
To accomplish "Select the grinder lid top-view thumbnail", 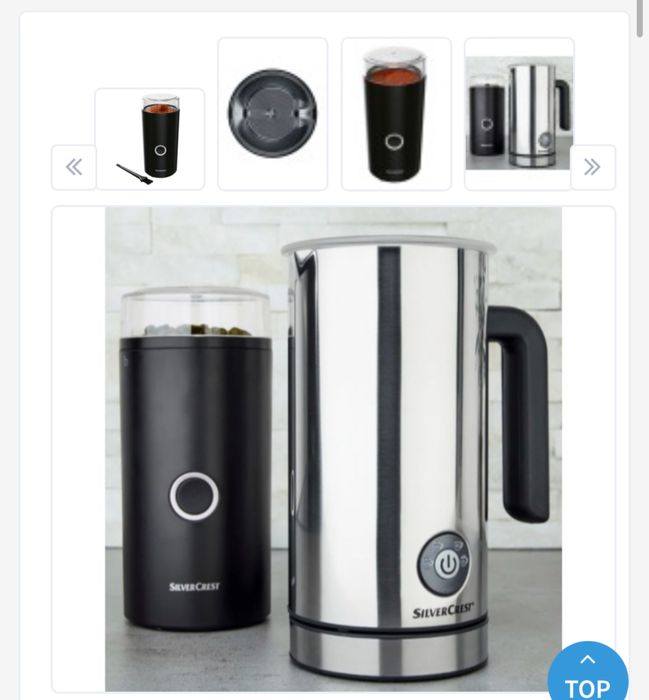I will [x=272, y=113].
